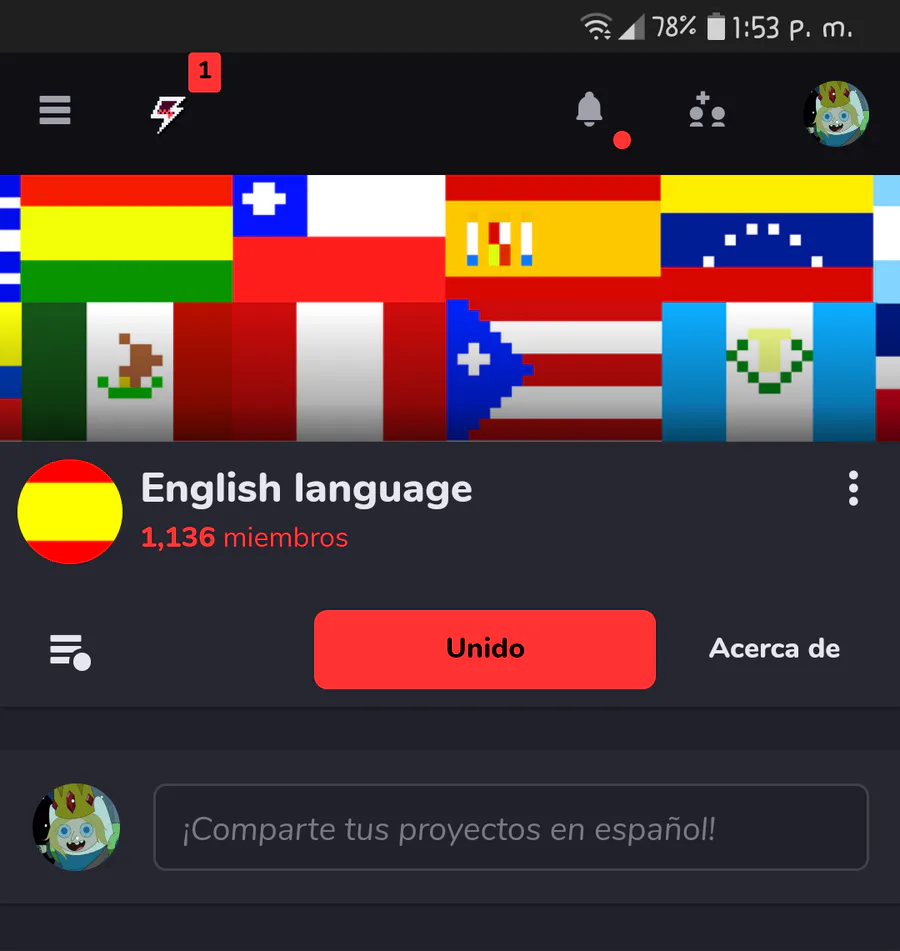This screenshot has height=951, width=900.
Task: Open the notifications bell
Action: pos(589,110)
